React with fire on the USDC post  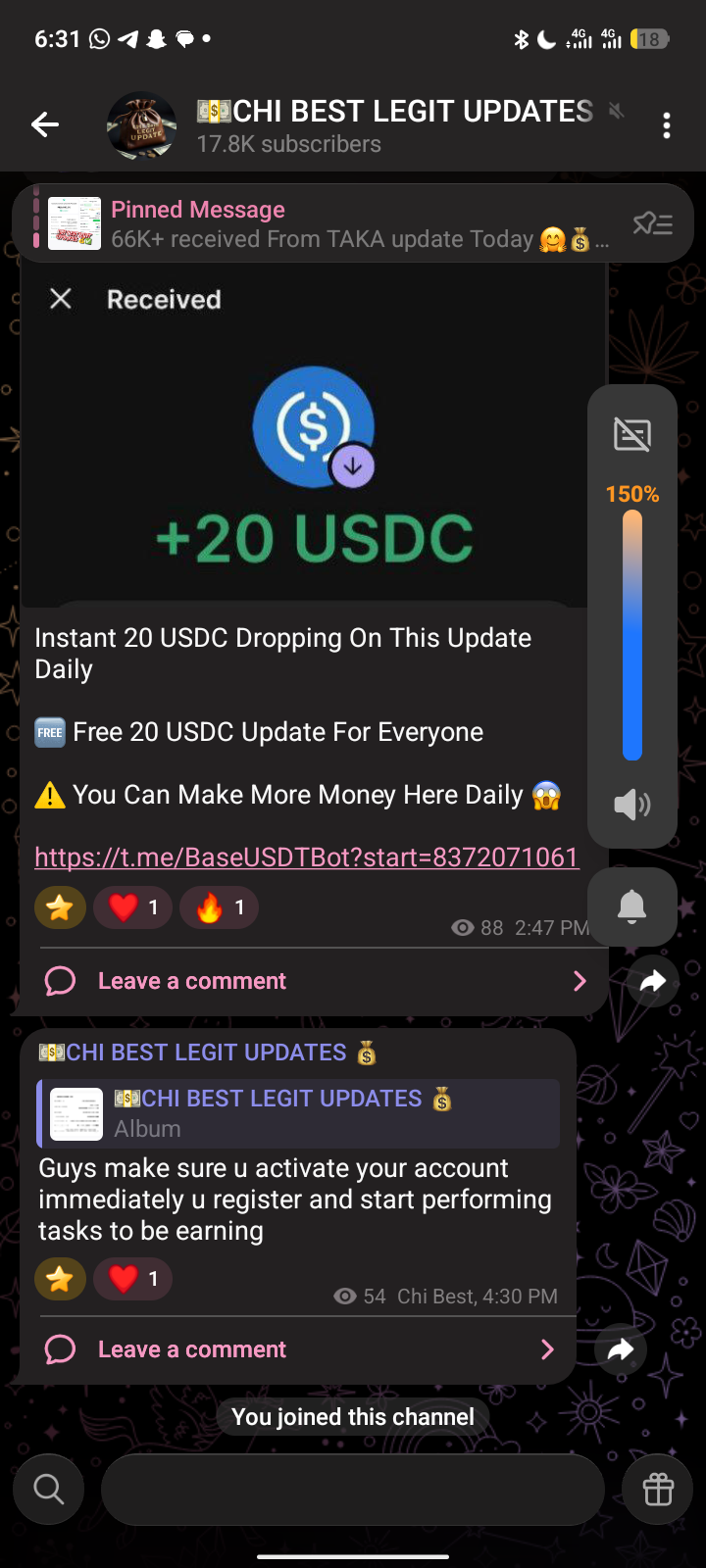click(x=219, y=908)
